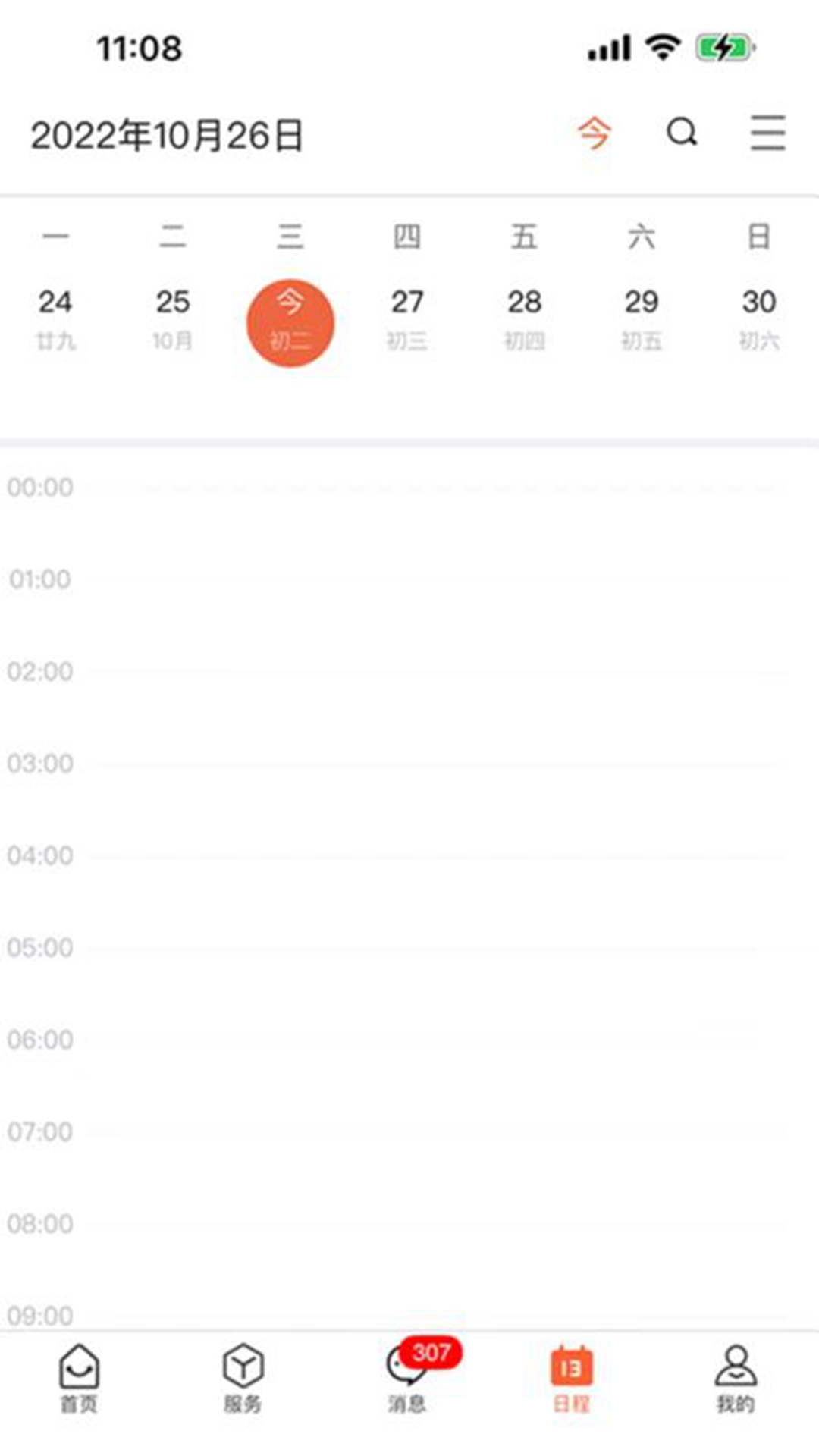Tap the 今 jump-to-today icon
819x1456 pixels.
tap(594, 133)
